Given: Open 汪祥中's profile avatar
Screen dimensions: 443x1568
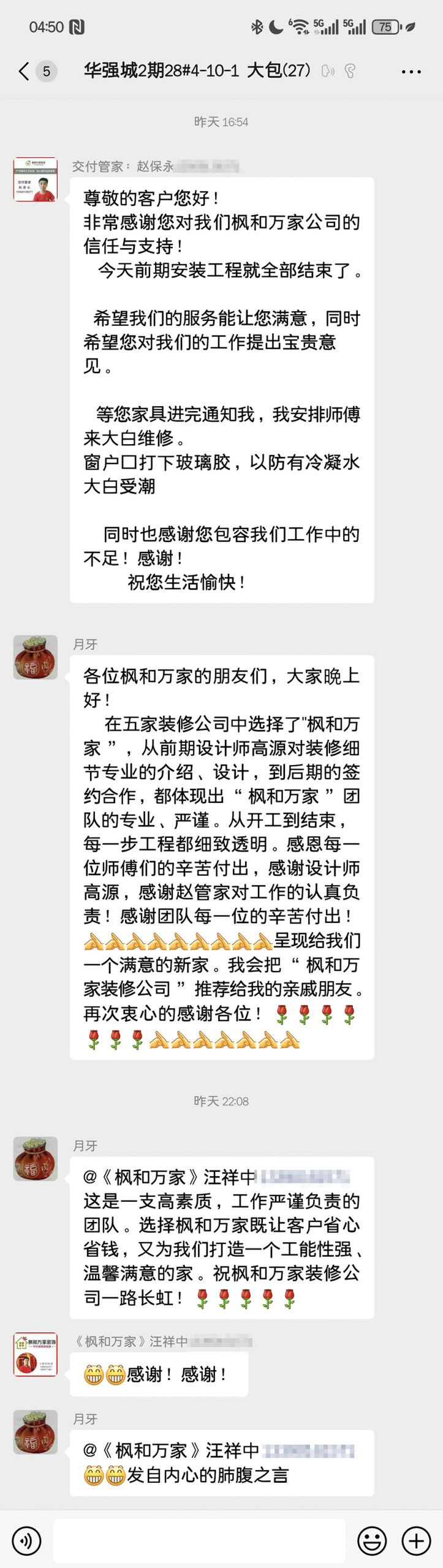Looking at the screenshot, I should pyautogui.click(x=36, y=1354).
